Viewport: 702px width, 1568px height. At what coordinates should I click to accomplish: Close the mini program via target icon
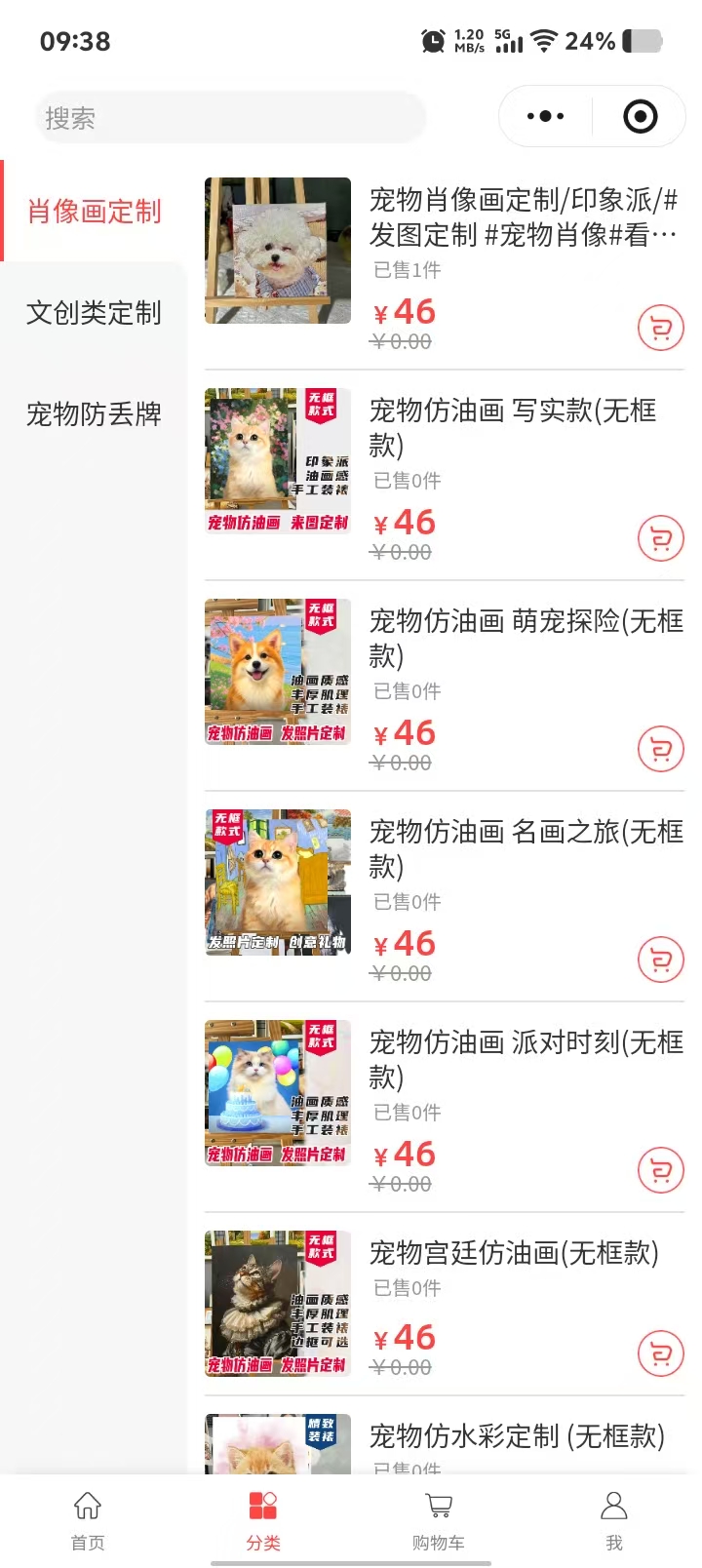pyautogui.click(x=640, y=116)
